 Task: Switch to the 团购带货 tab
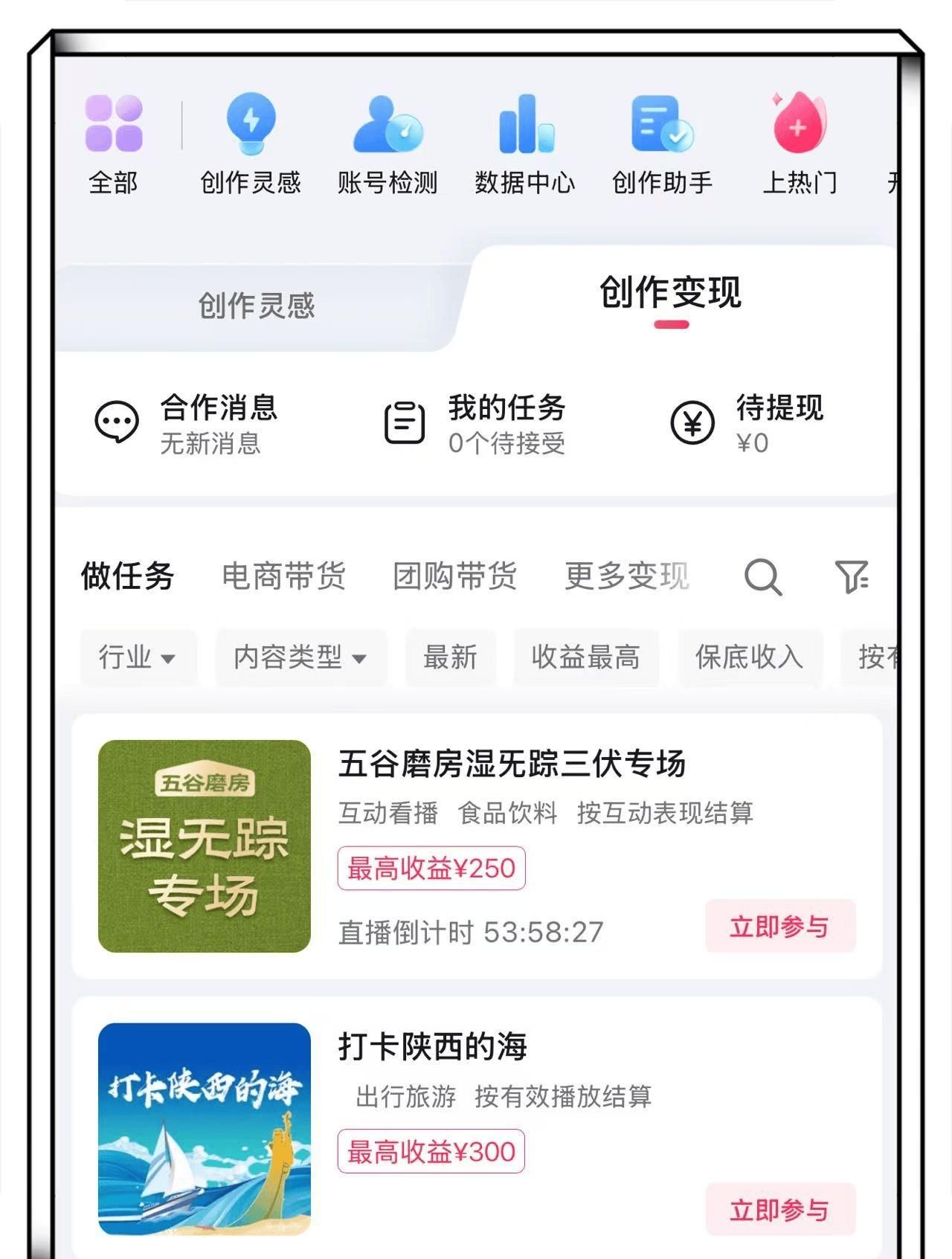point(454,576)
